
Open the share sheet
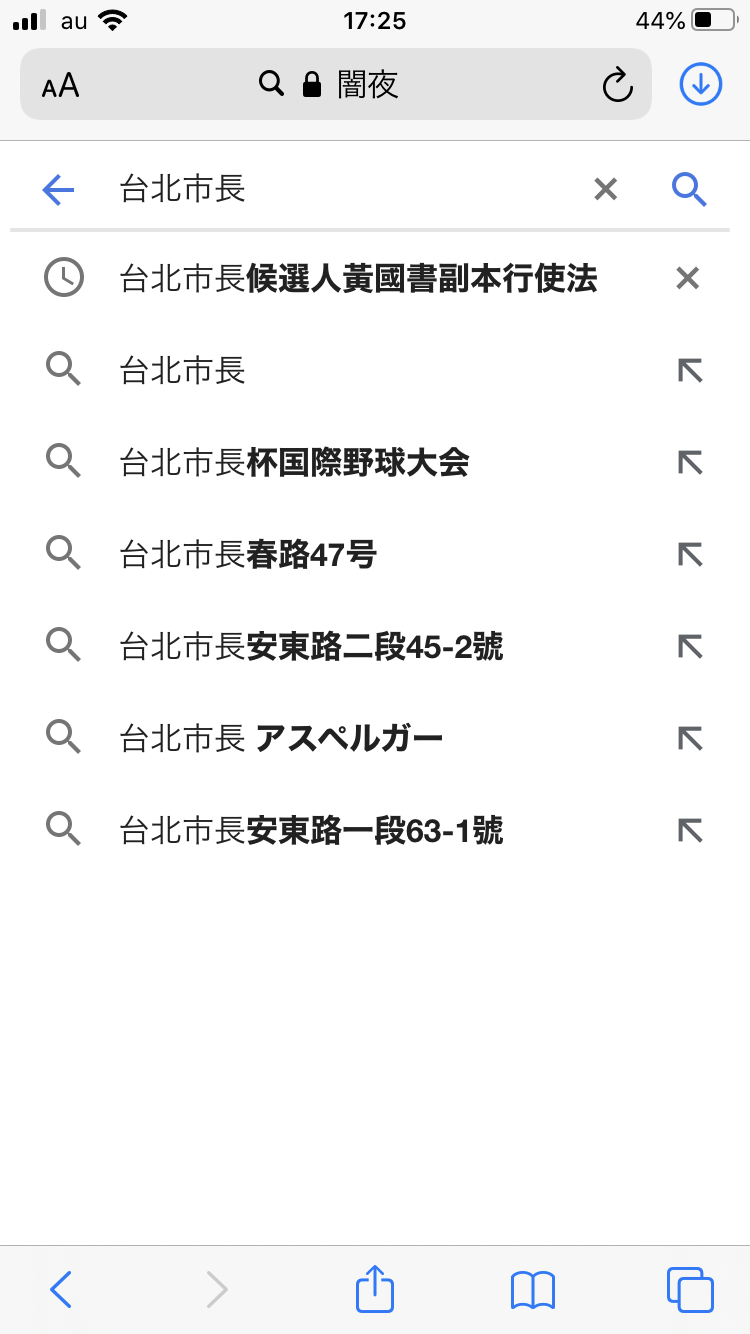[375, 1289]
